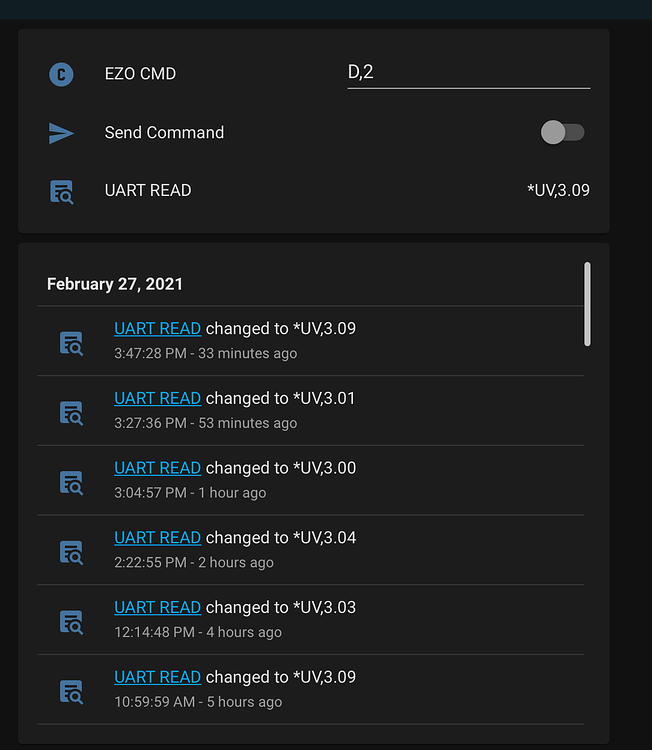Image resolution: width=652 pixels, height=750 pixels.
Task: Open UART READ link at 12:14:48 PM
Action: pyautogui.click(x=157, y=607)
